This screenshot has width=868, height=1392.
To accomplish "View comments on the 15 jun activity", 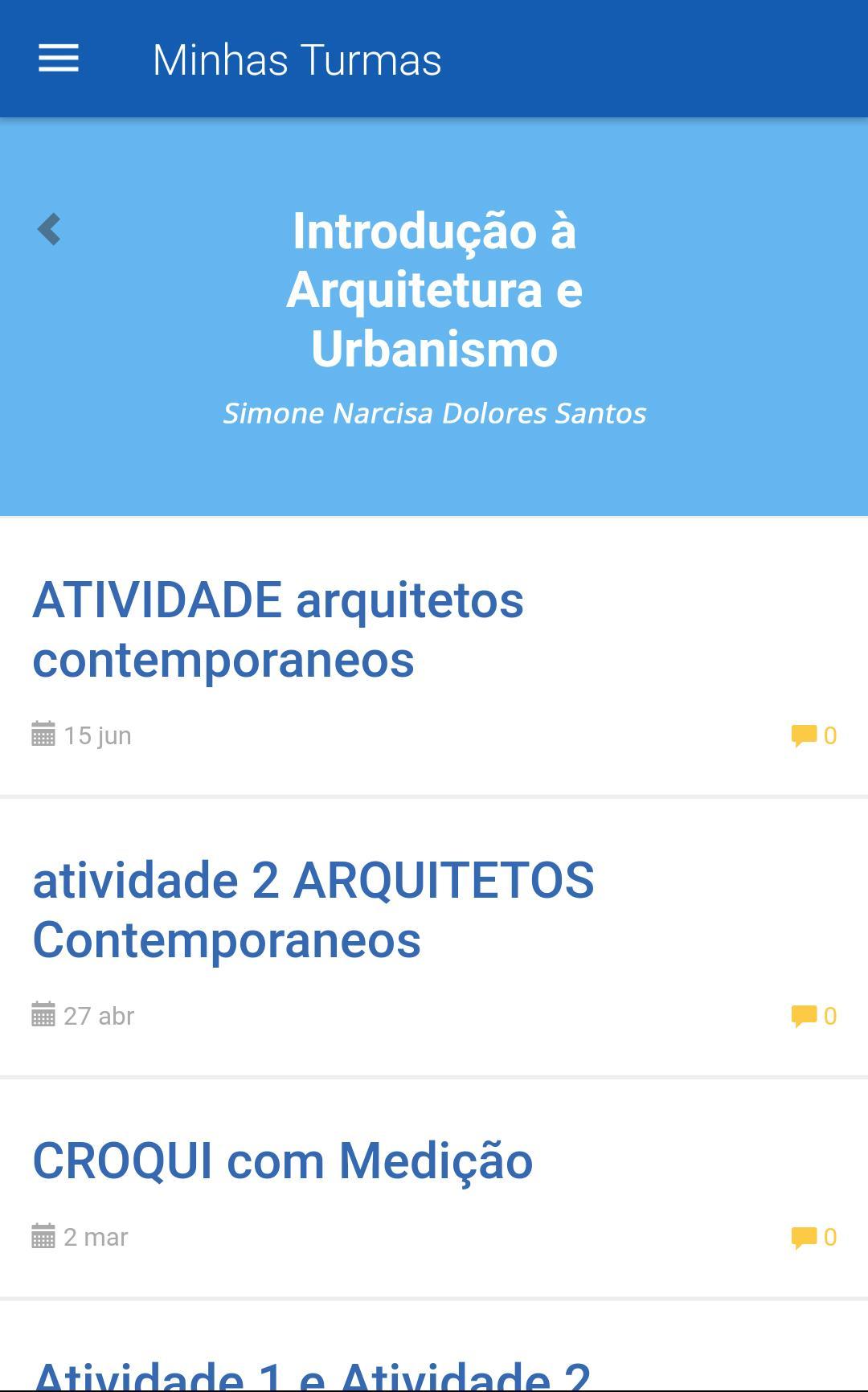I will [x=814, y=736].
